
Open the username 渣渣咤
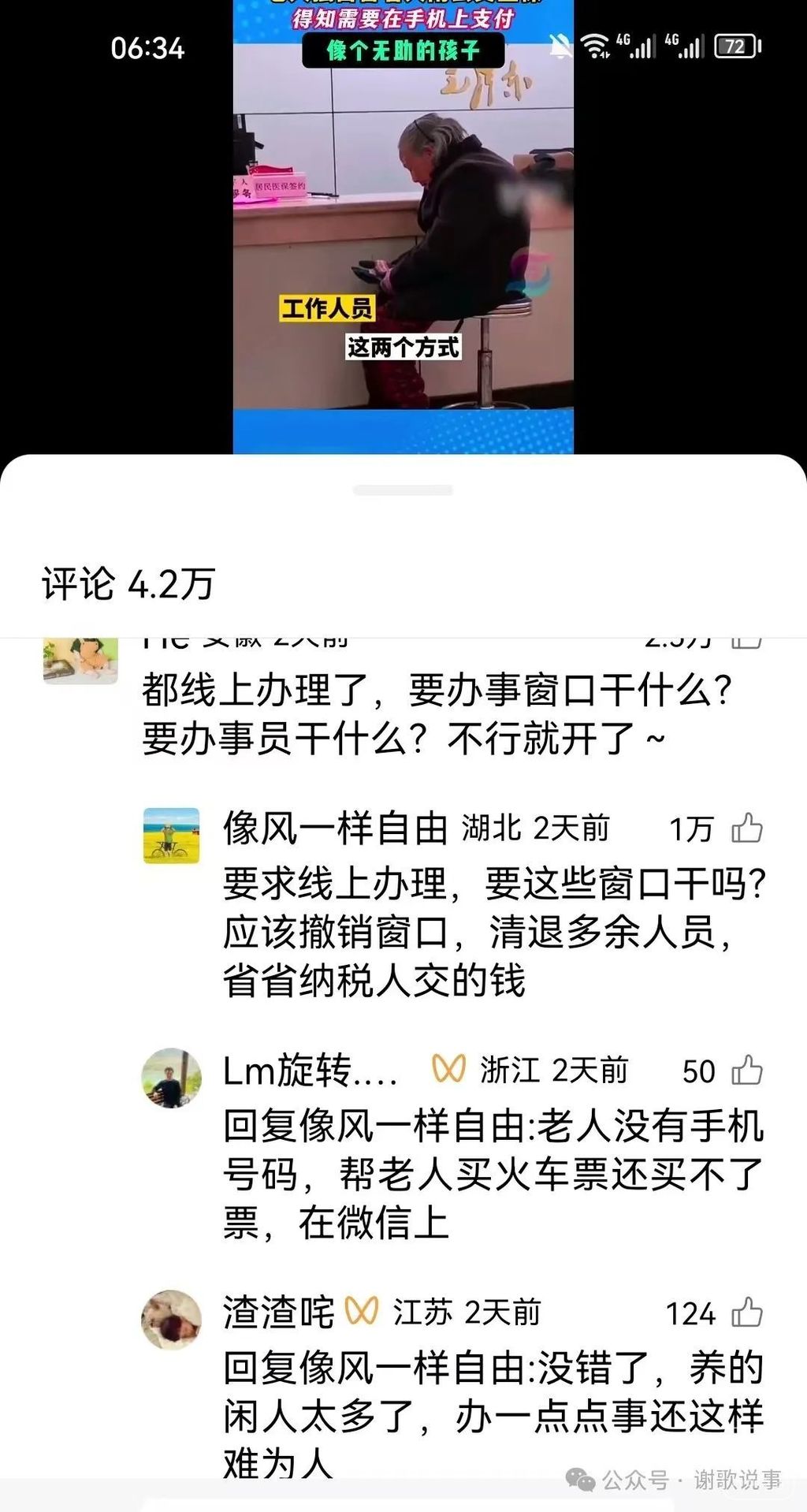(278, 1313)
